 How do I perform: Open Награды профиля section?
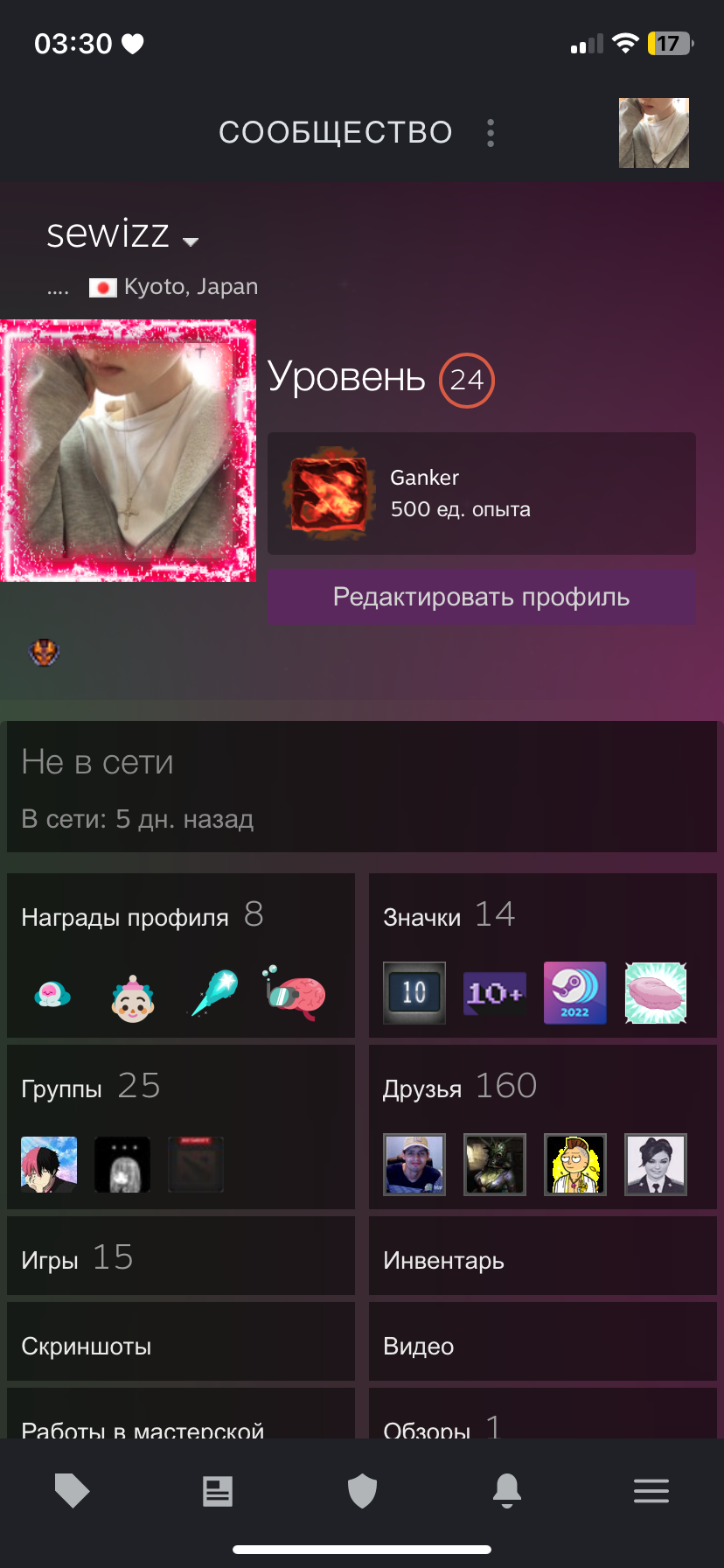(x=181, y=955)
